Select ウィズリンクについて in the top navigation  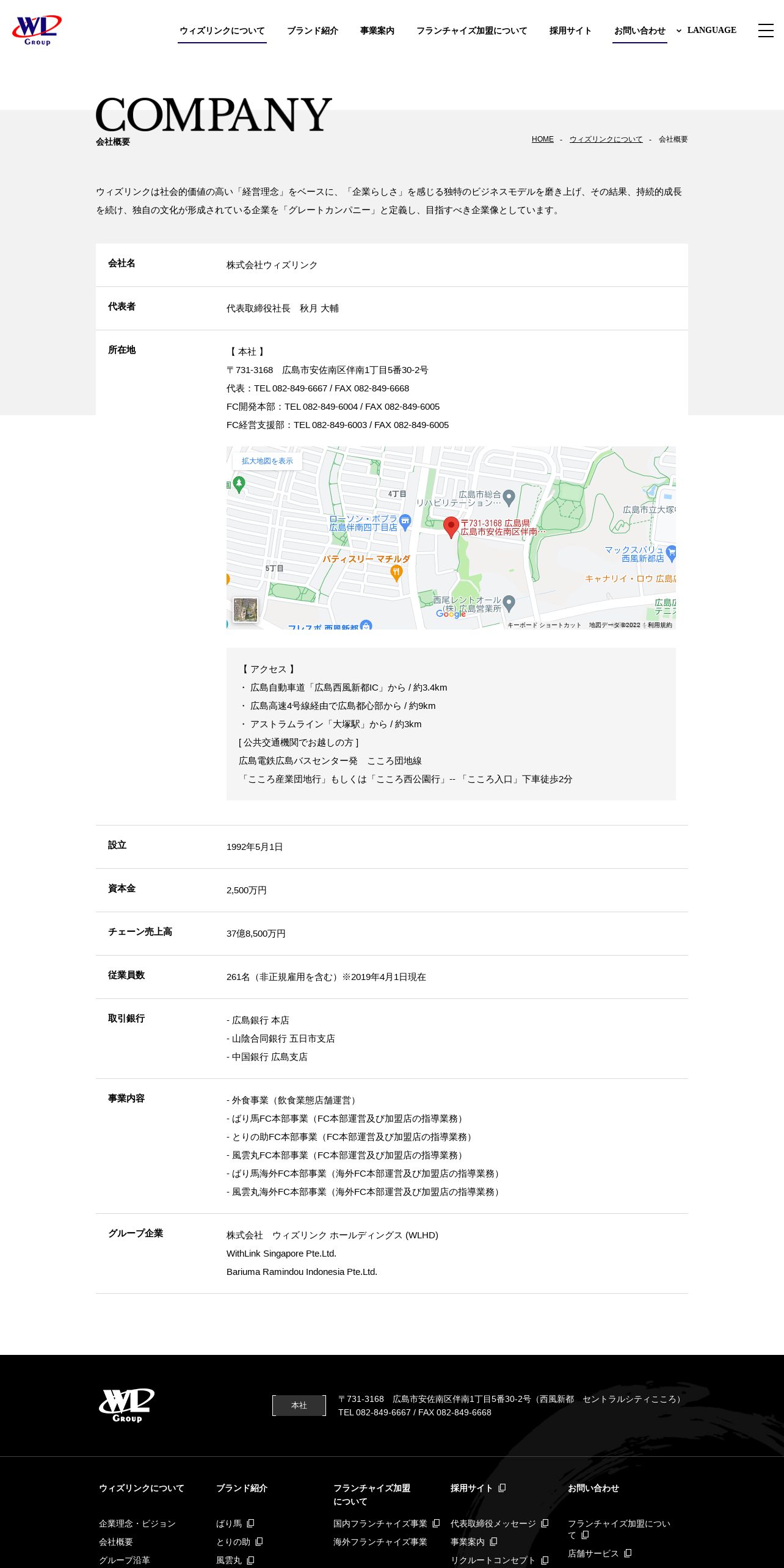222,31
